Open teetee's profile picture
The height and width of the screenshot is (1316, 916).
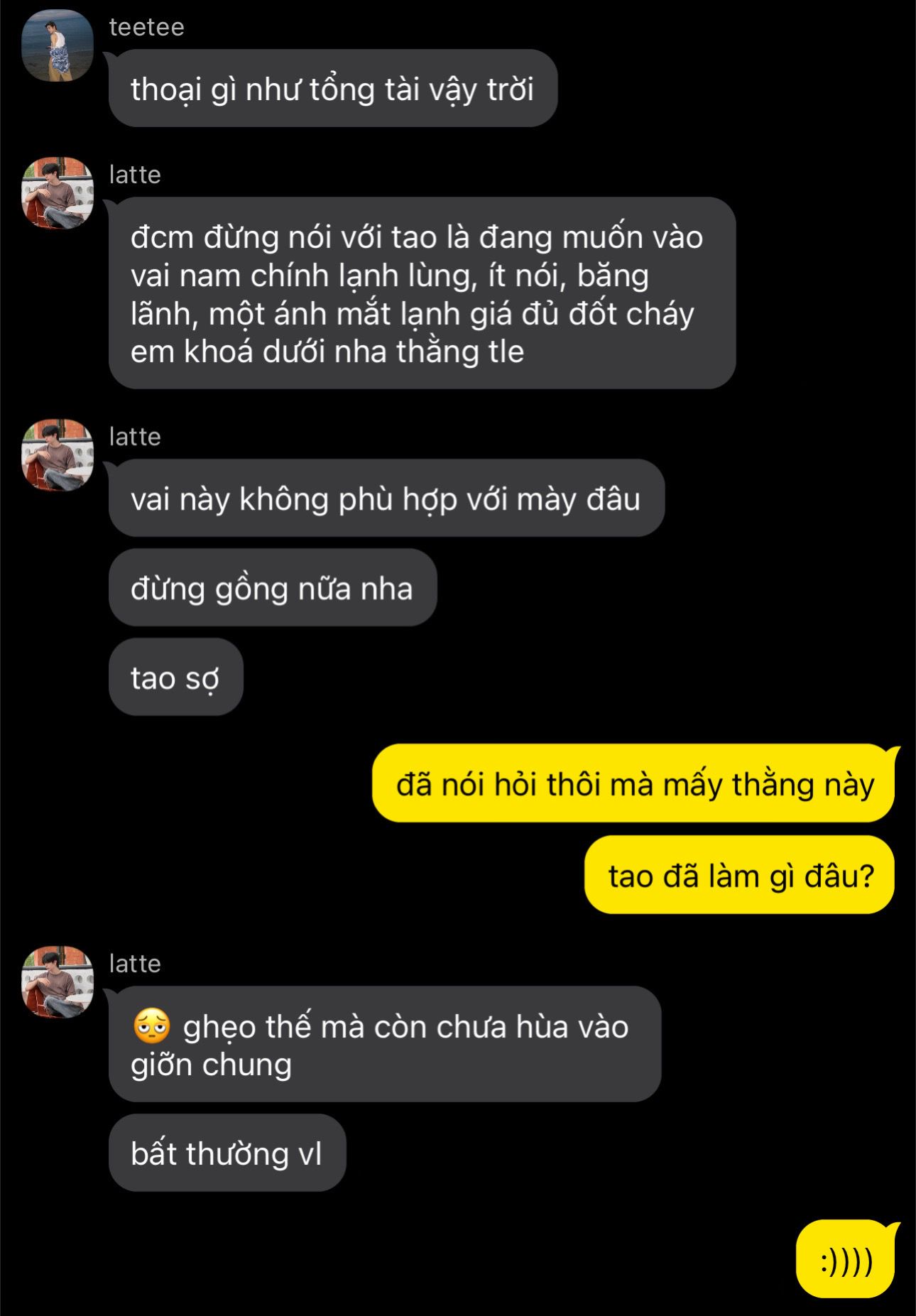[58, 45]
